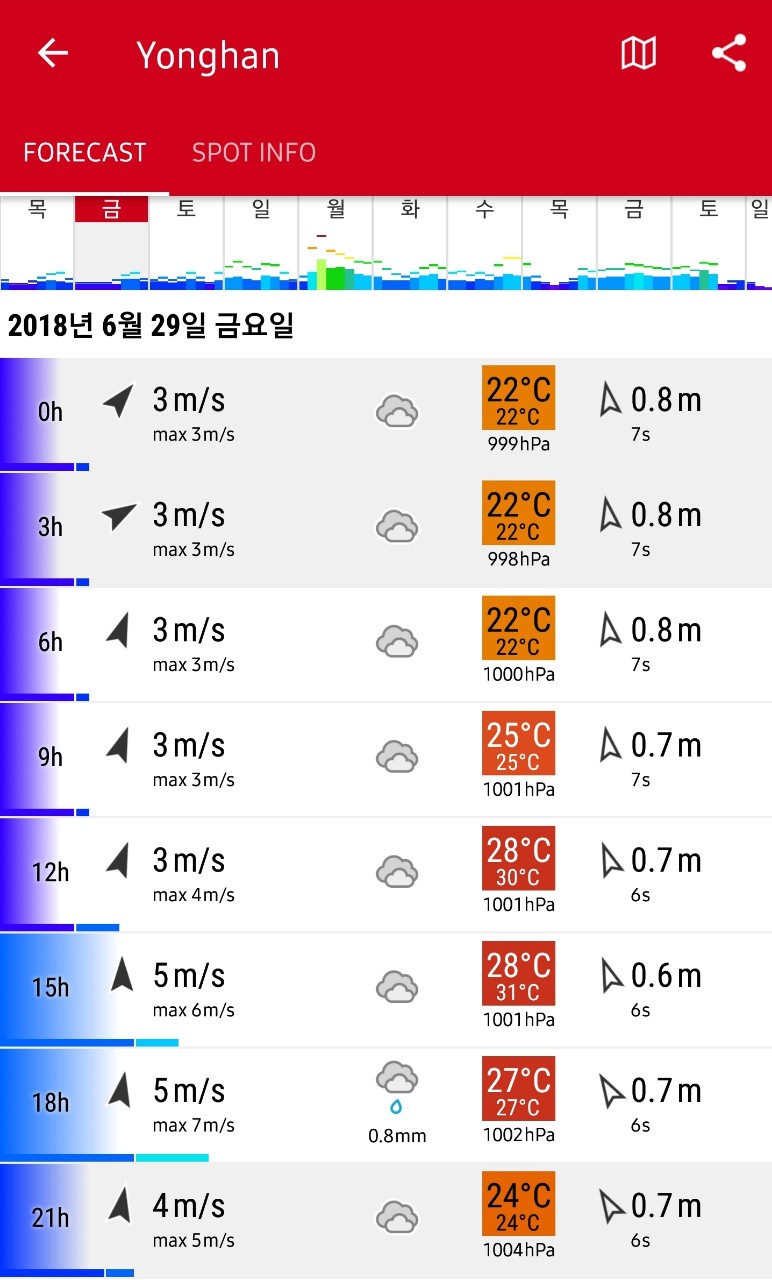Go back with the arrow icon
Screen dimensions: 772x1280
[x=52, y=54]
